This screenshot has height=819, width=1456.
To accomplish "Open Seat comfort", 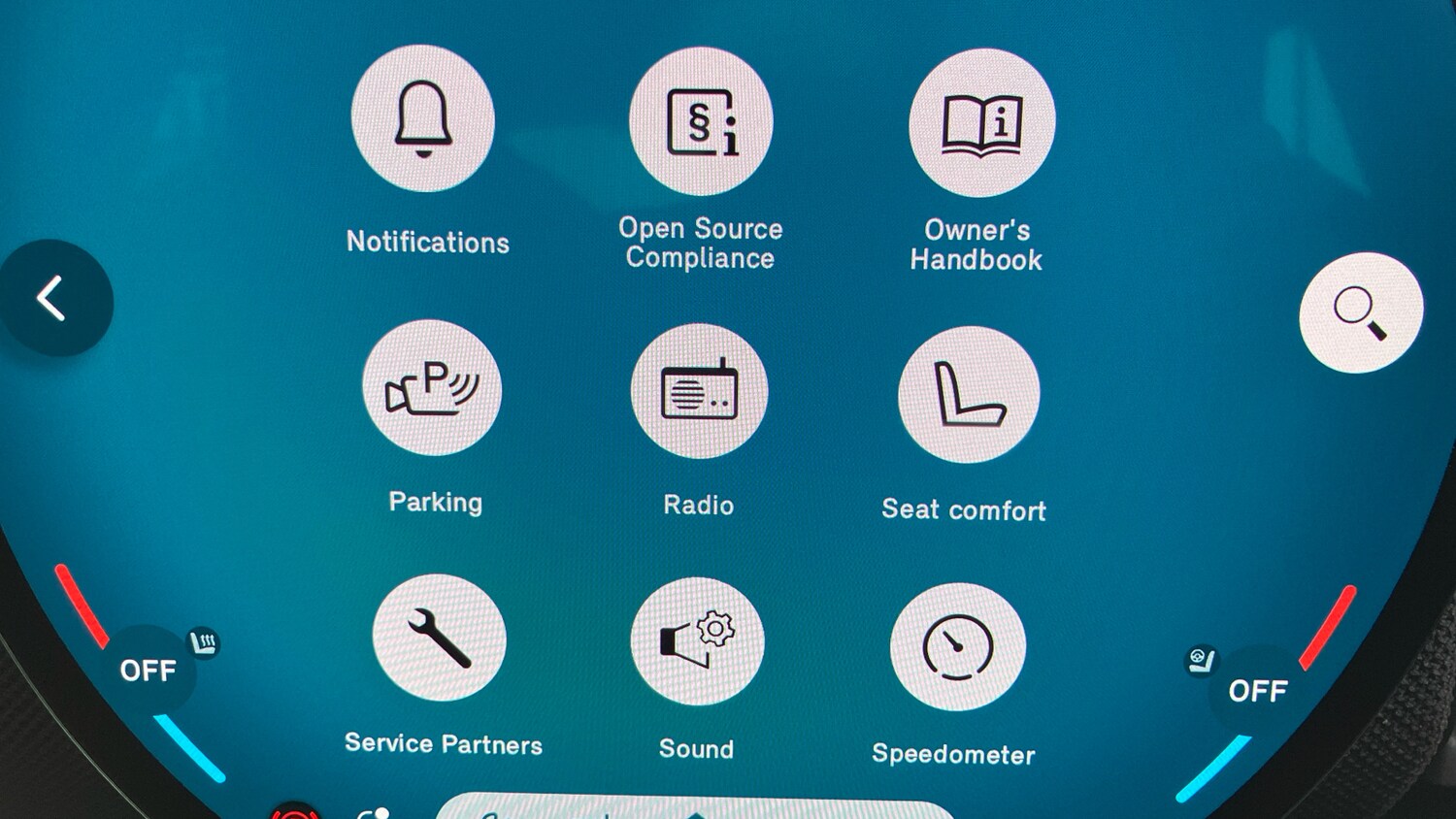I will [x=968, y=394].
